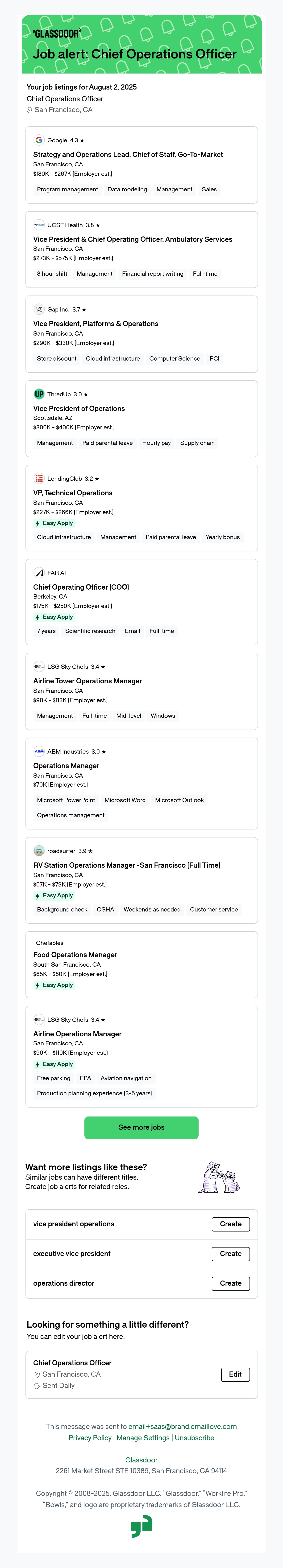This screenshot has height=1568, width=283.
Task: Open ABM Industries Operations Manager listing
Action: tap(141, 783)
